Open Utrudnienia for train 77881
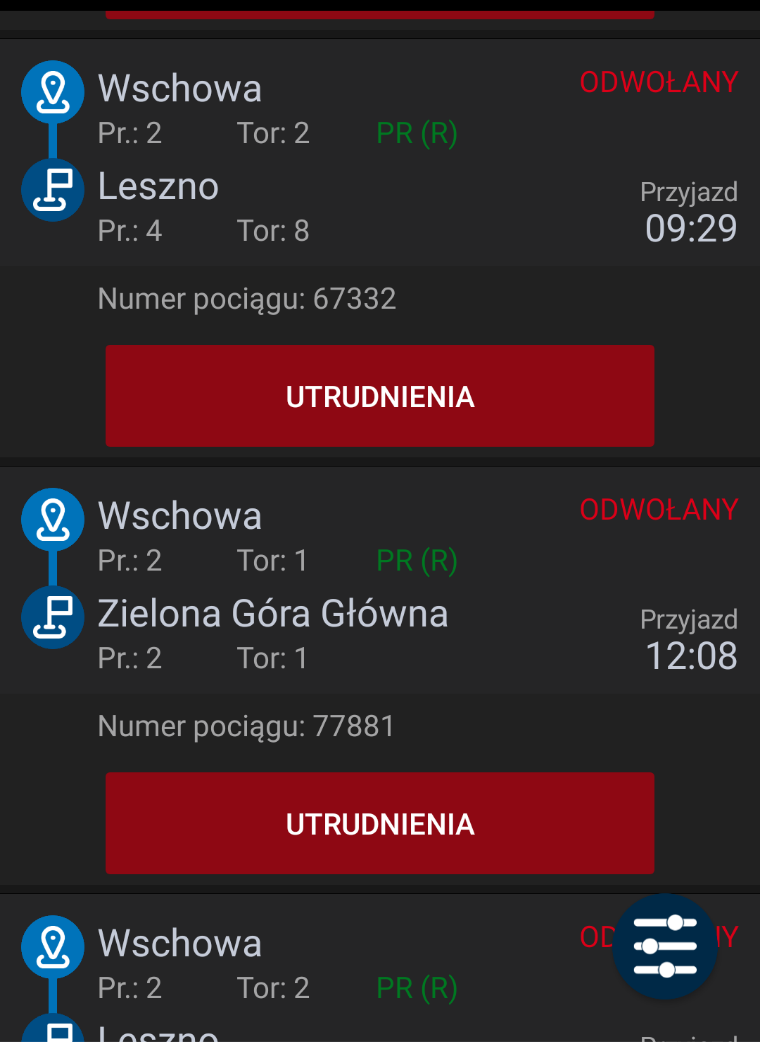 [x=380, y=823]
